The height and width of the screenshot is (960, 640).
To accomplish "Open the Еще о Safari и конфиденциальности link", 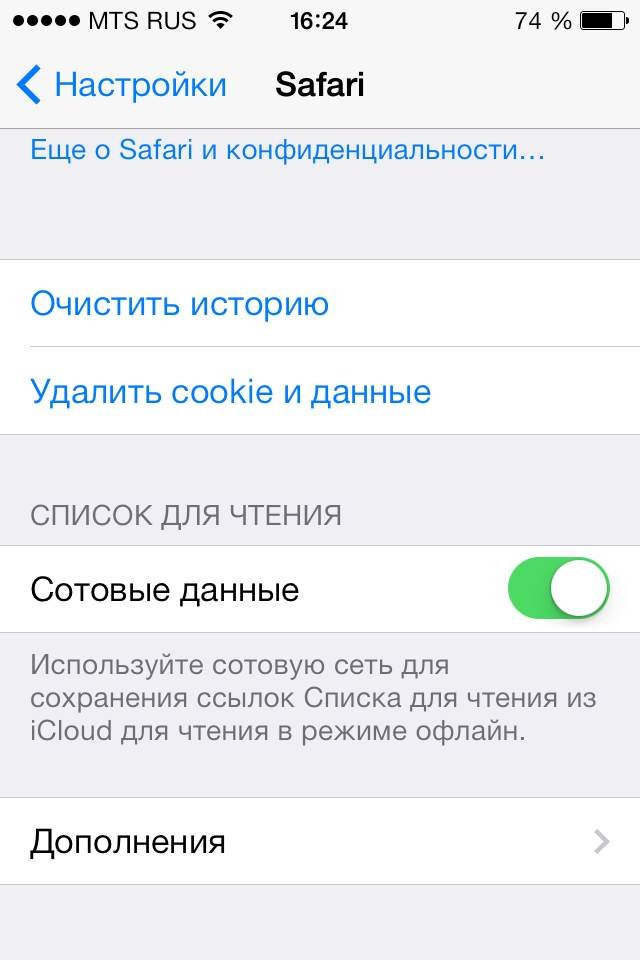I will click(x=288, y=151).
